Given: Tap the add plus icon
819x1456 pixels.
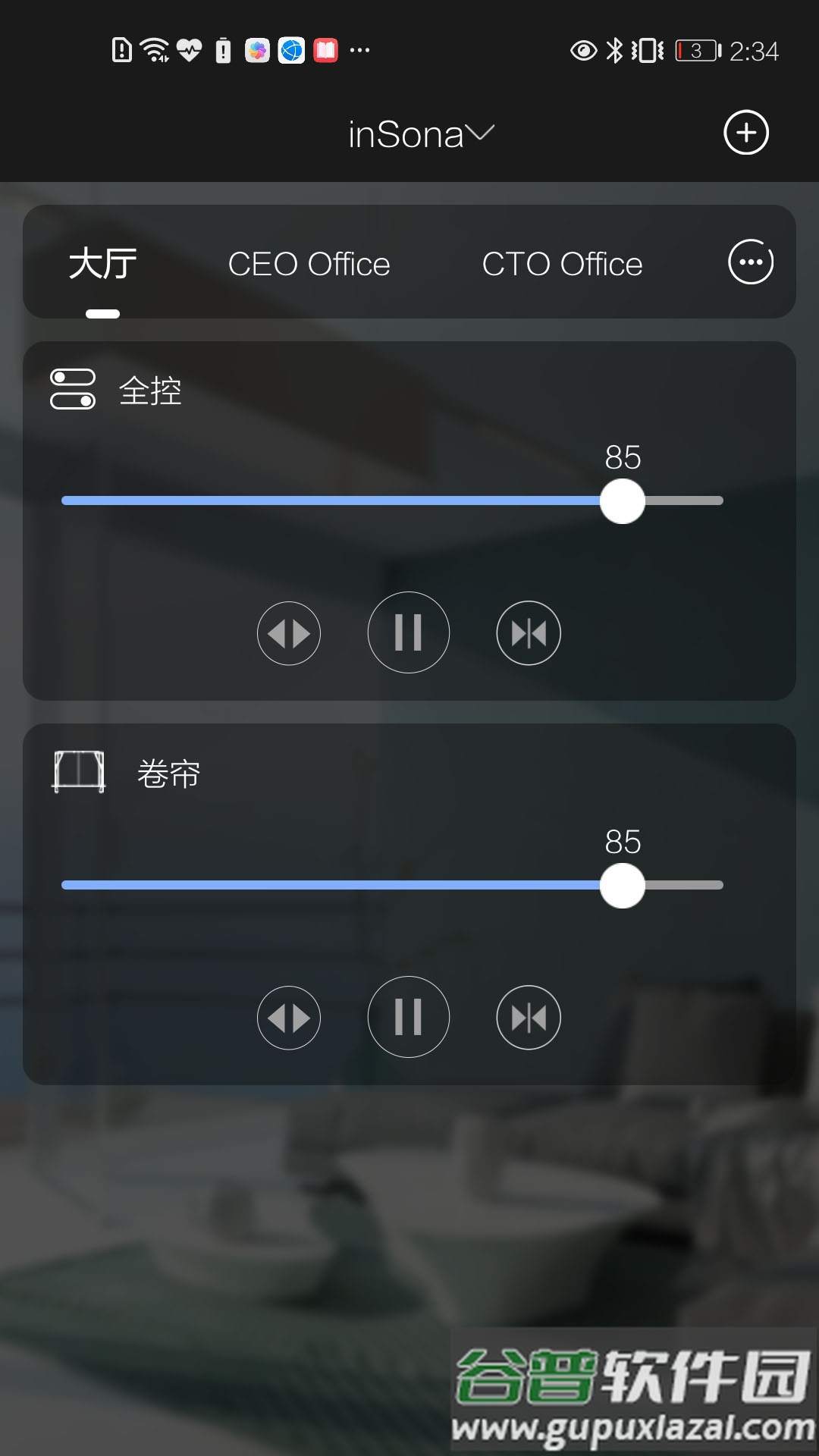Looking at the screenshot, I should [746, 133].
